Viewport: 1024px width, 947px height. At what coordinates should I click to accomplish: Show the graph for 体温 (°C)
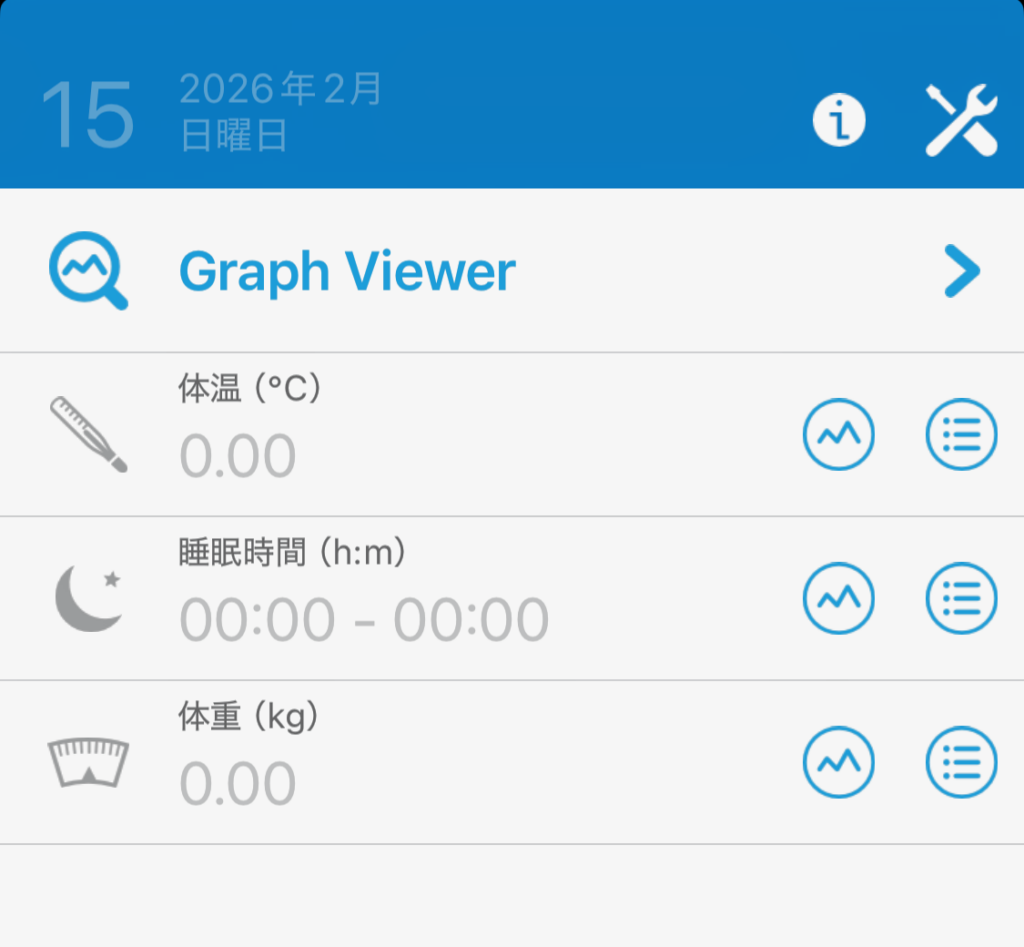click(839, 435)
